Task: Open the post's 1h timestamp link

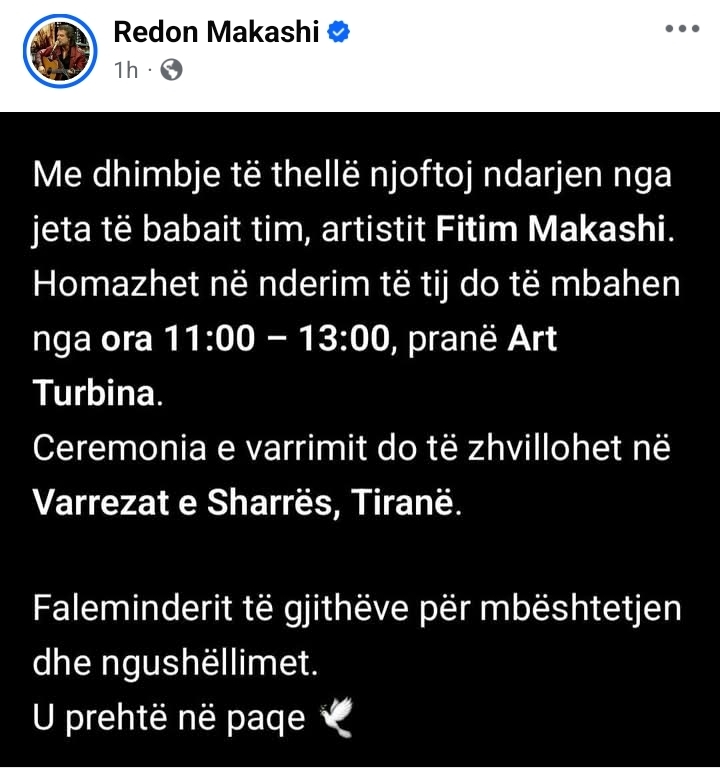Action: pyautogui.click(x=125, y=70)
